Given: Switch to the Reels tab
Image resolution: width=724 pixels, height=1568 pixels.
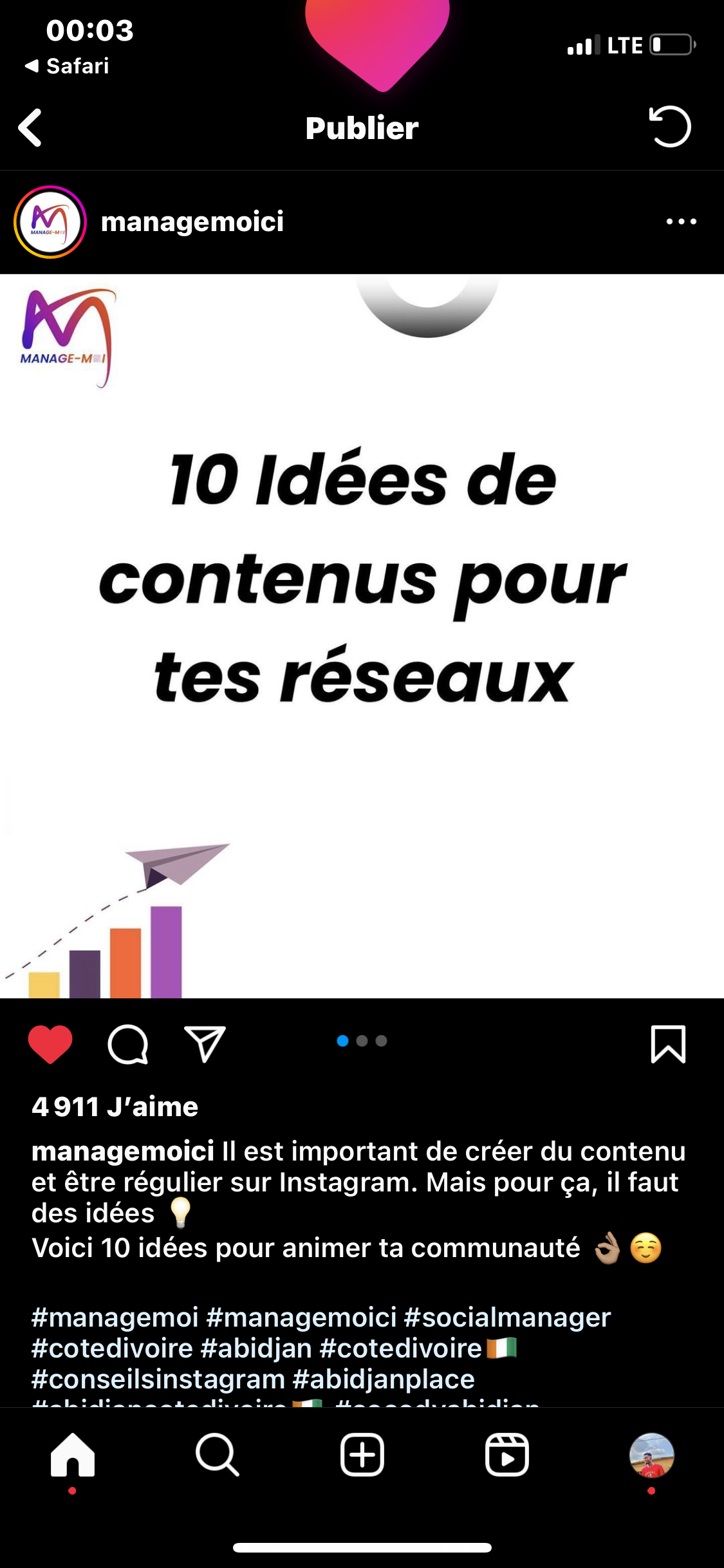Looking at the screenshot, I should pos(506,1455).
